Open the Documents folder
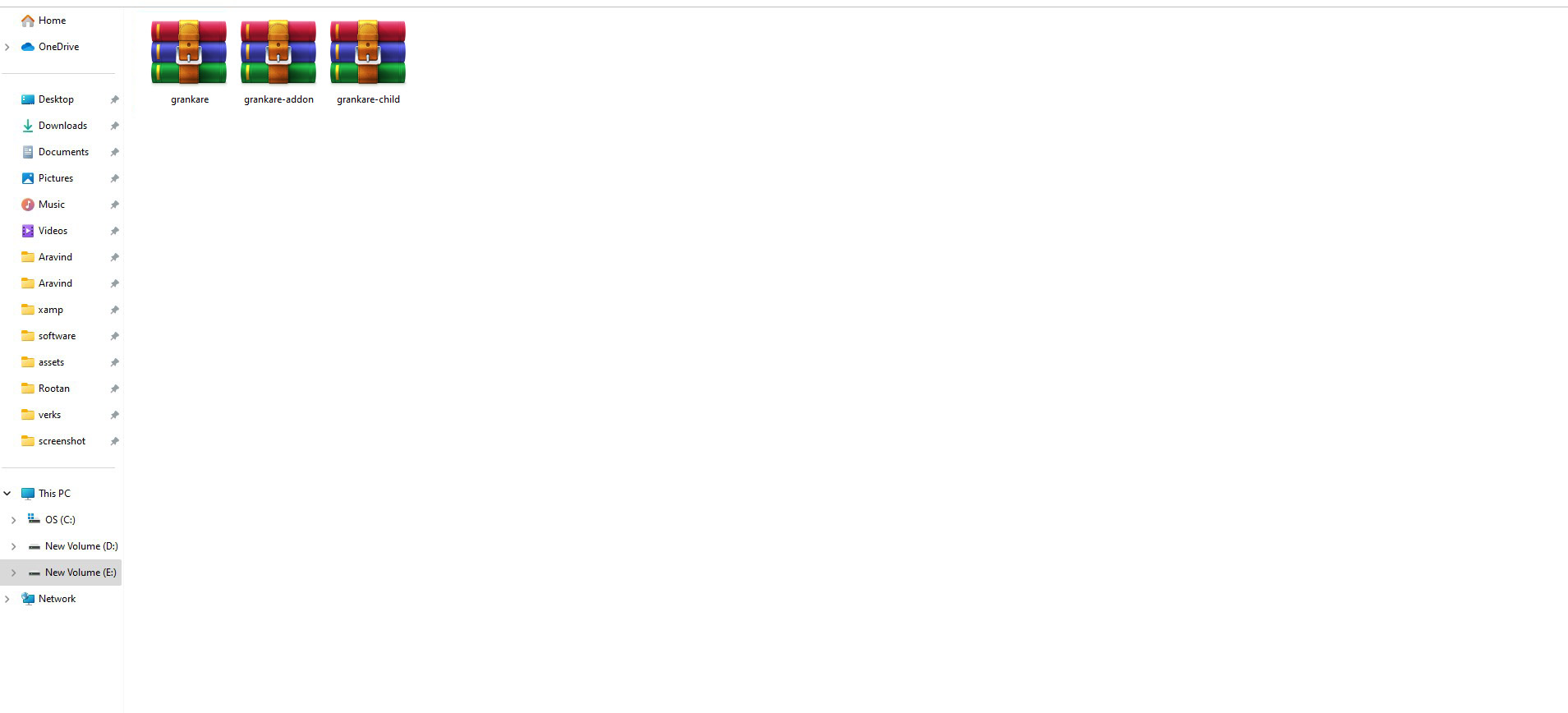Viewport: 1568px width, 713px height. tap(63, 152)
